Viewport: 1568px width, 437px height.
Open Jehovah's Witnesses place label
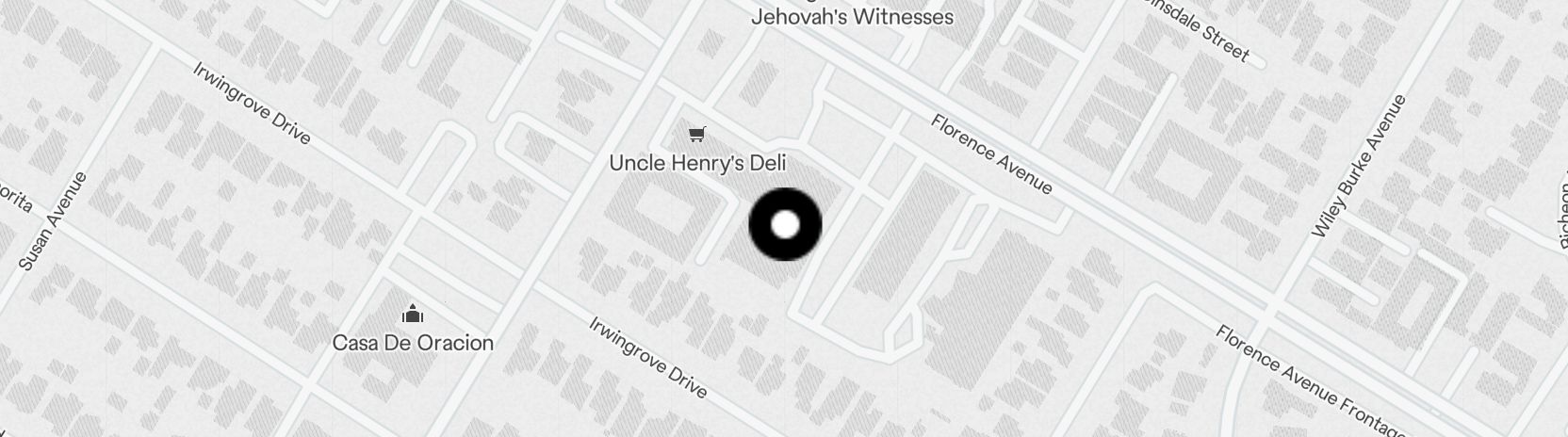pos(852,17)
